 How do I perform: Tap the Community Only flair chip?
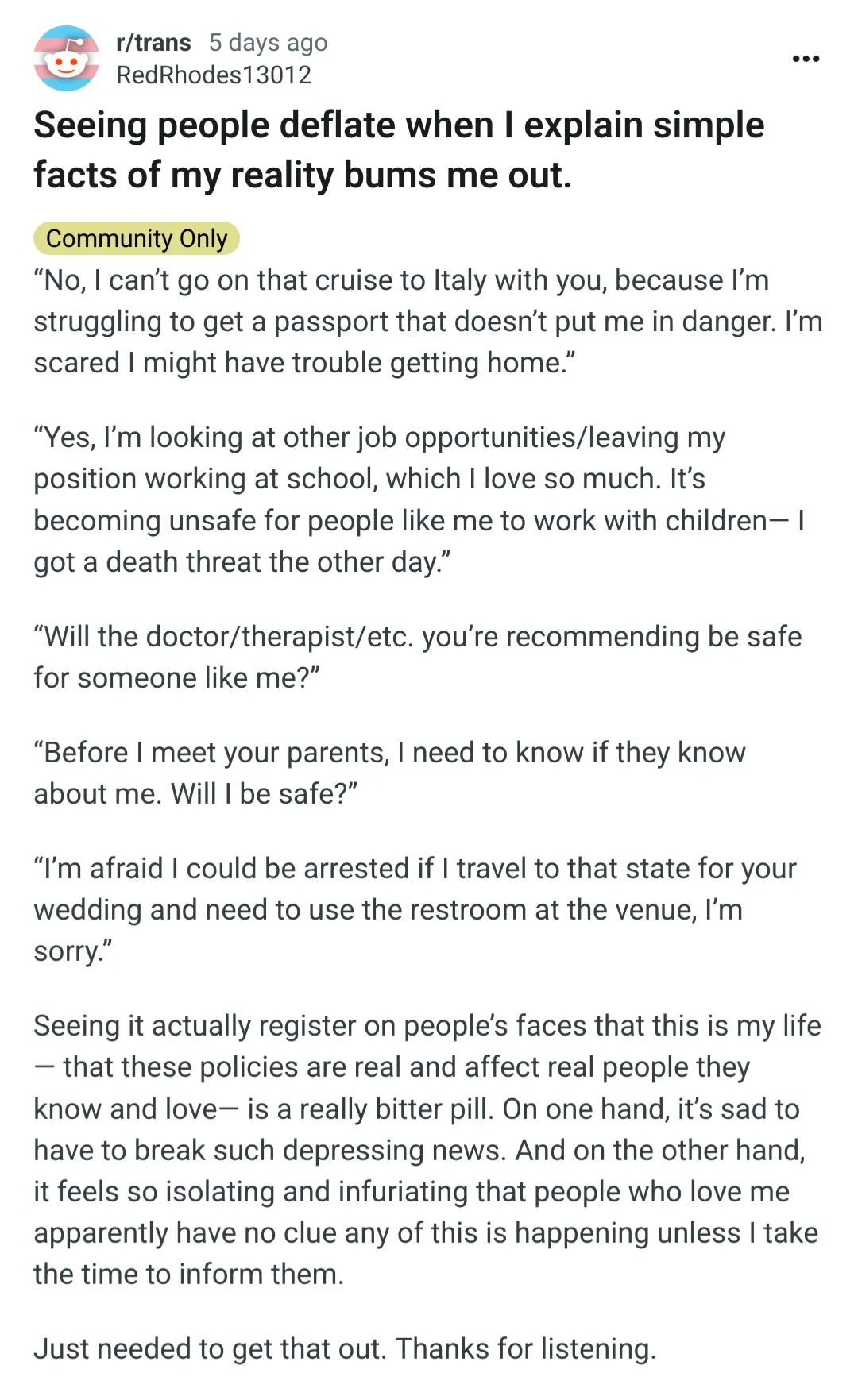tap(137, 238)
